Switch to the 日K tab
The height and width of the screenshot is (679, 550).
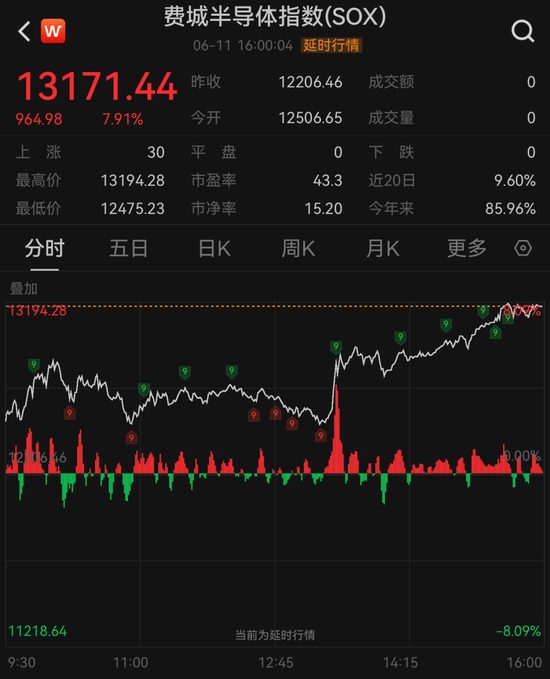point(214,249)
